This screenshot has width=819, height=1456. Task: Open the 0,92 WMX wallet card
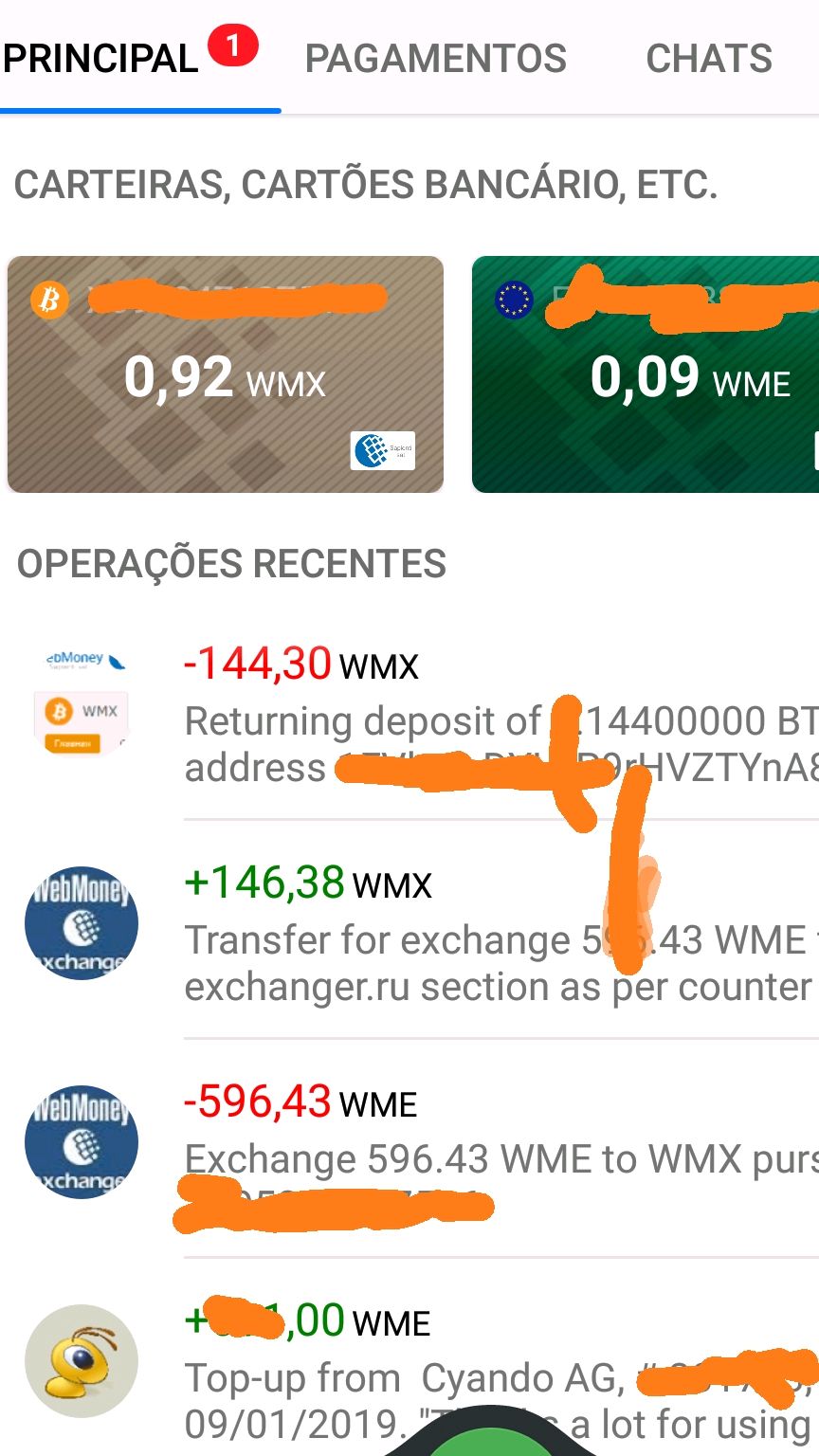[x=226, y=374]
